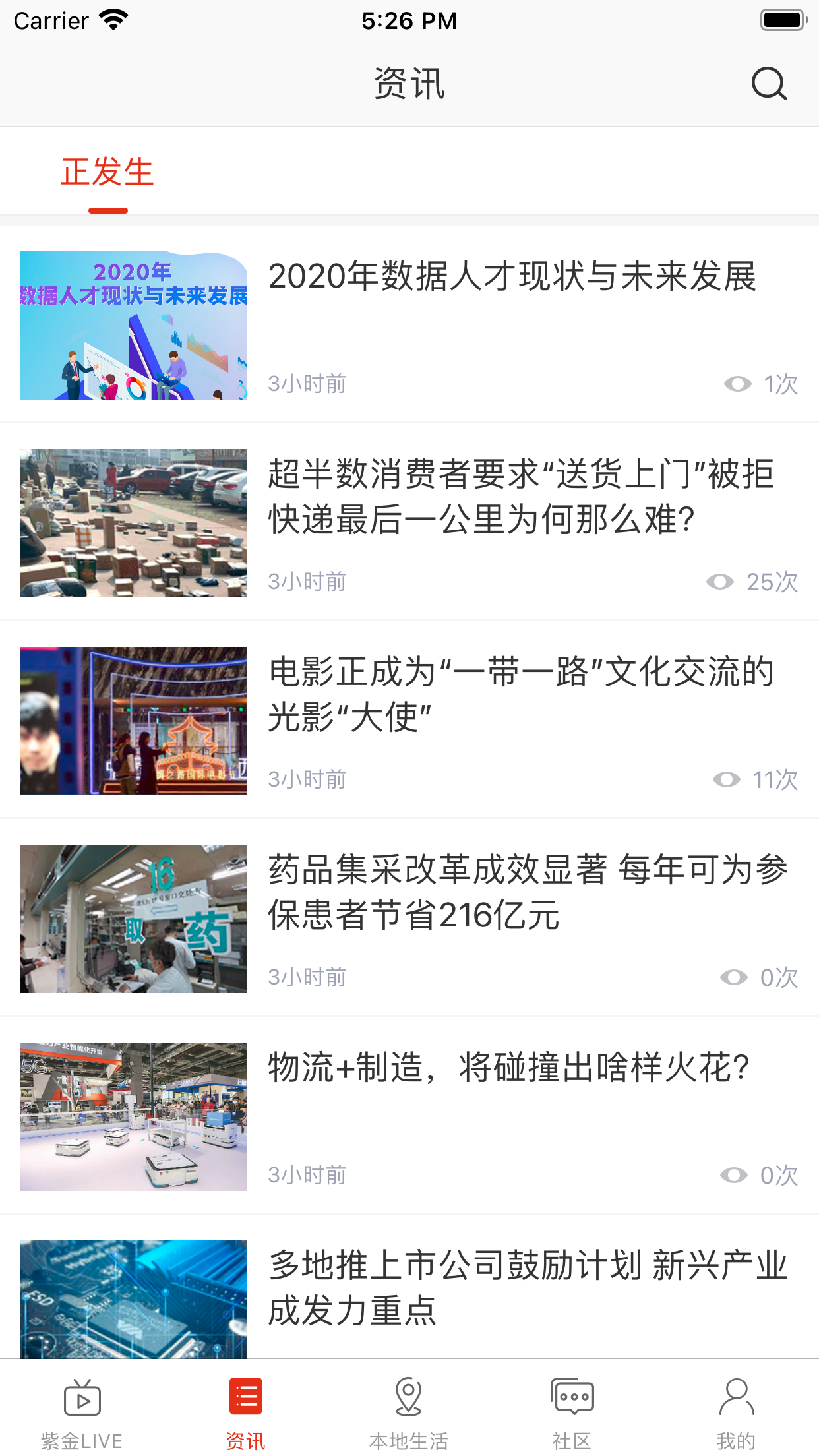Select the 正发生 top tab
This screenshot has width=819, height=1456.
pos(107,173)
